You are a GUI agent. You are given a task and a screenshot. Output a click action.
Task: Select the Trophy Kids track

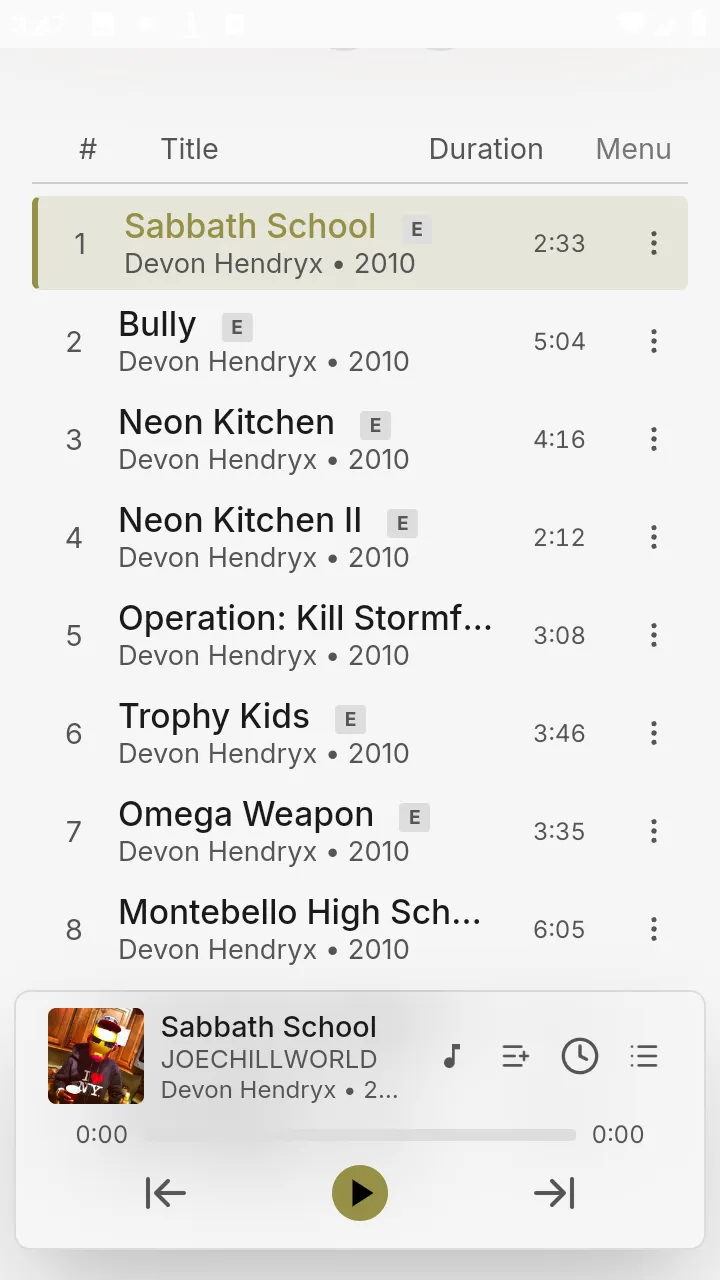click(360, 734)
